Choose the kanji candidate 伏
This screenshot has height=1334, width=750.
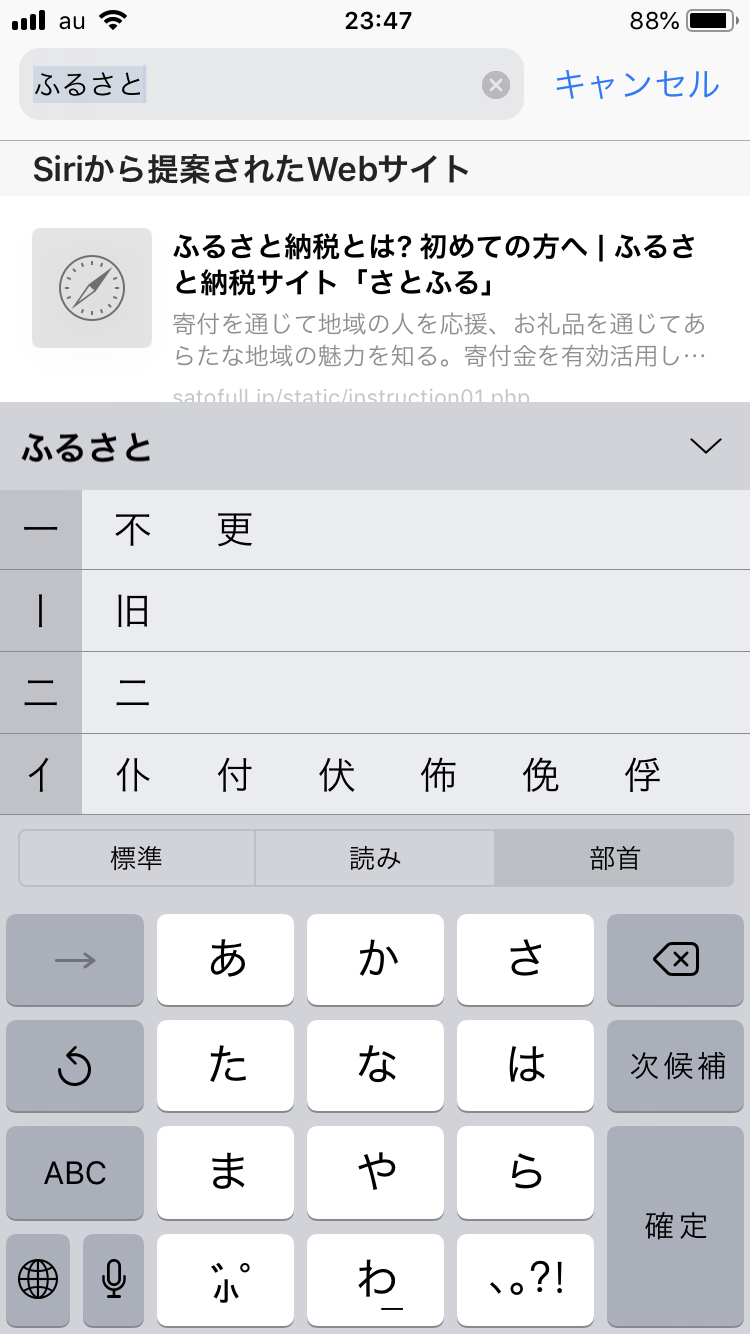(x=337, y=775)
